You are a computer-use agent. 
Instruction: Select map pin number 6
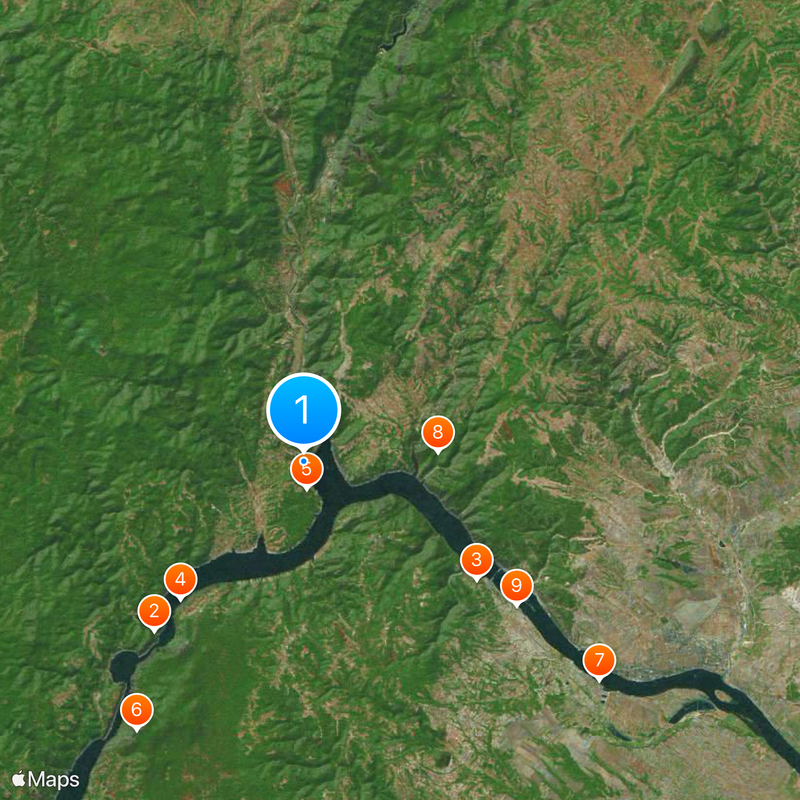tap(137, 710)
